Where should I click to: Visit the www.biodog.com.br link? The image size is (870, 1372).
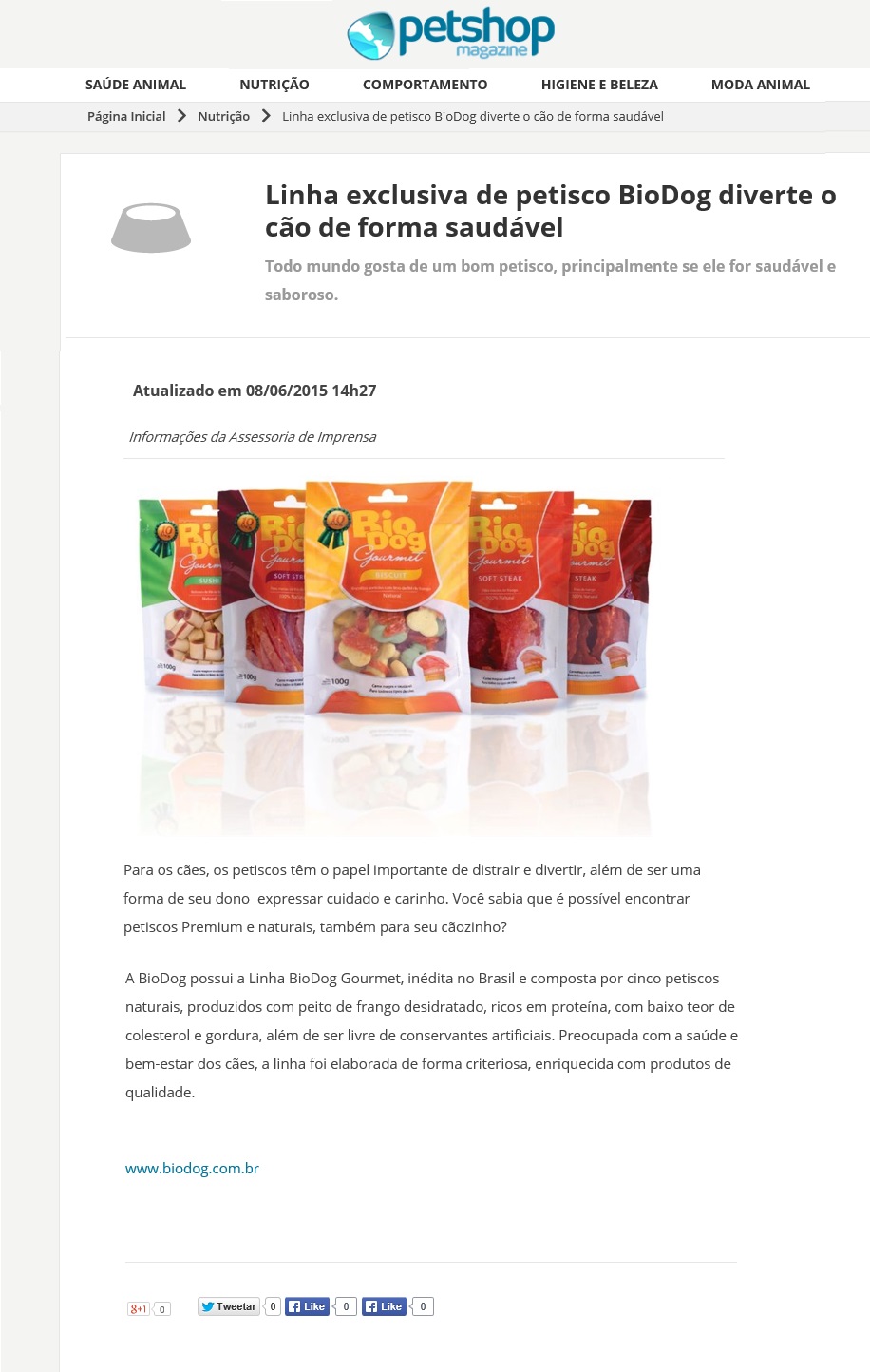pos(192,1169)
